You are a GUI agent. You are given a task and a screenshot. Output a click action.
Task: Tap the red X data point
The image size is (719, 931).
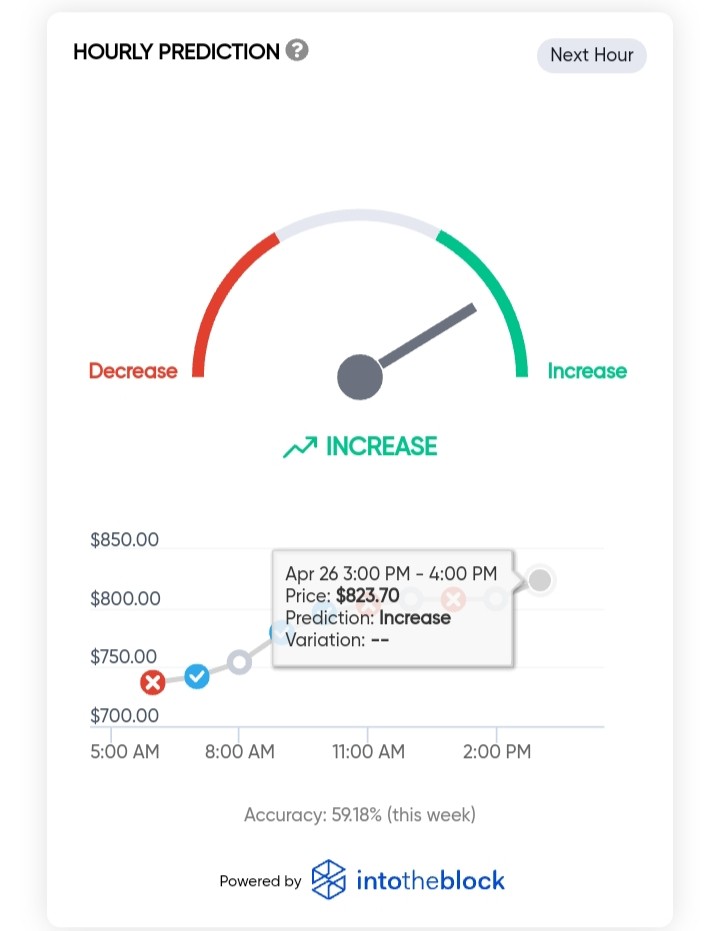tap(153, 682)
